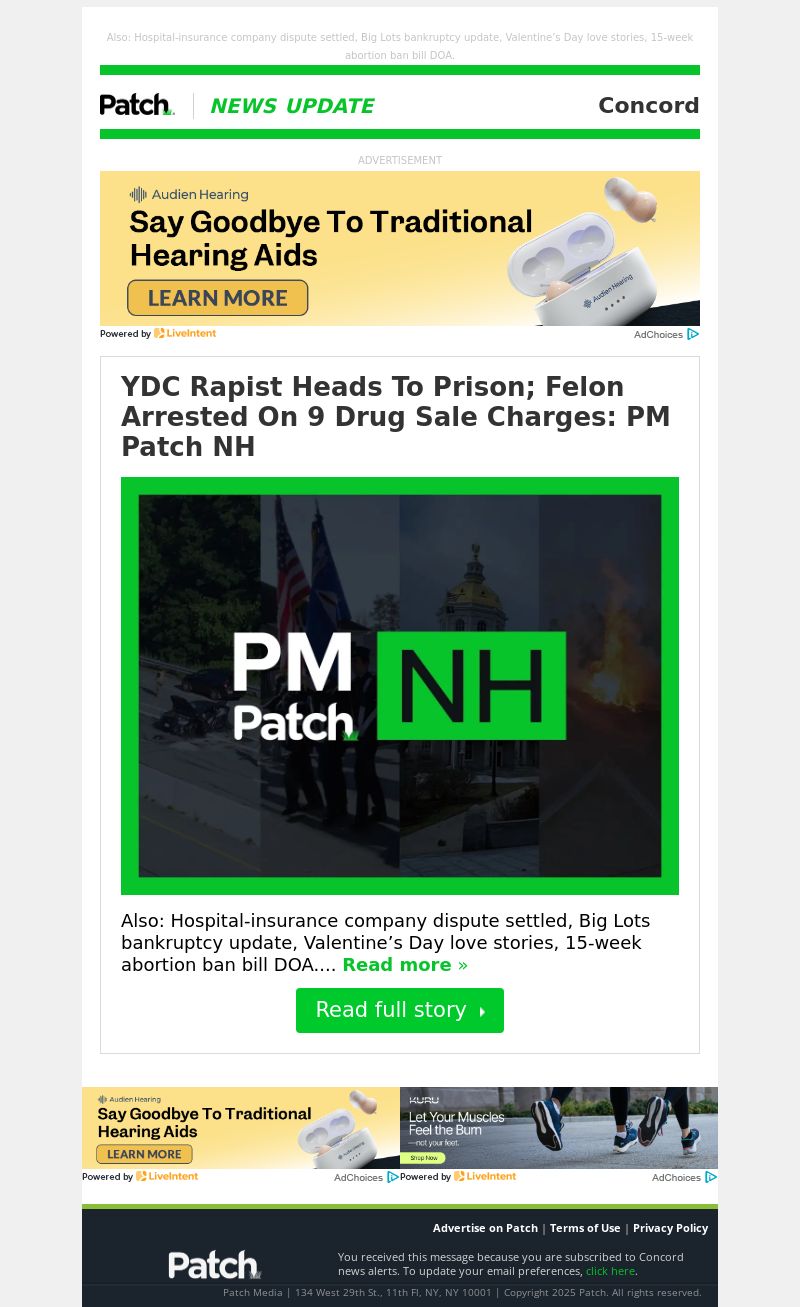View the Terms of Use
Image resolution: width=800 pixels, height=1307 pixels.
point(585,1228)
